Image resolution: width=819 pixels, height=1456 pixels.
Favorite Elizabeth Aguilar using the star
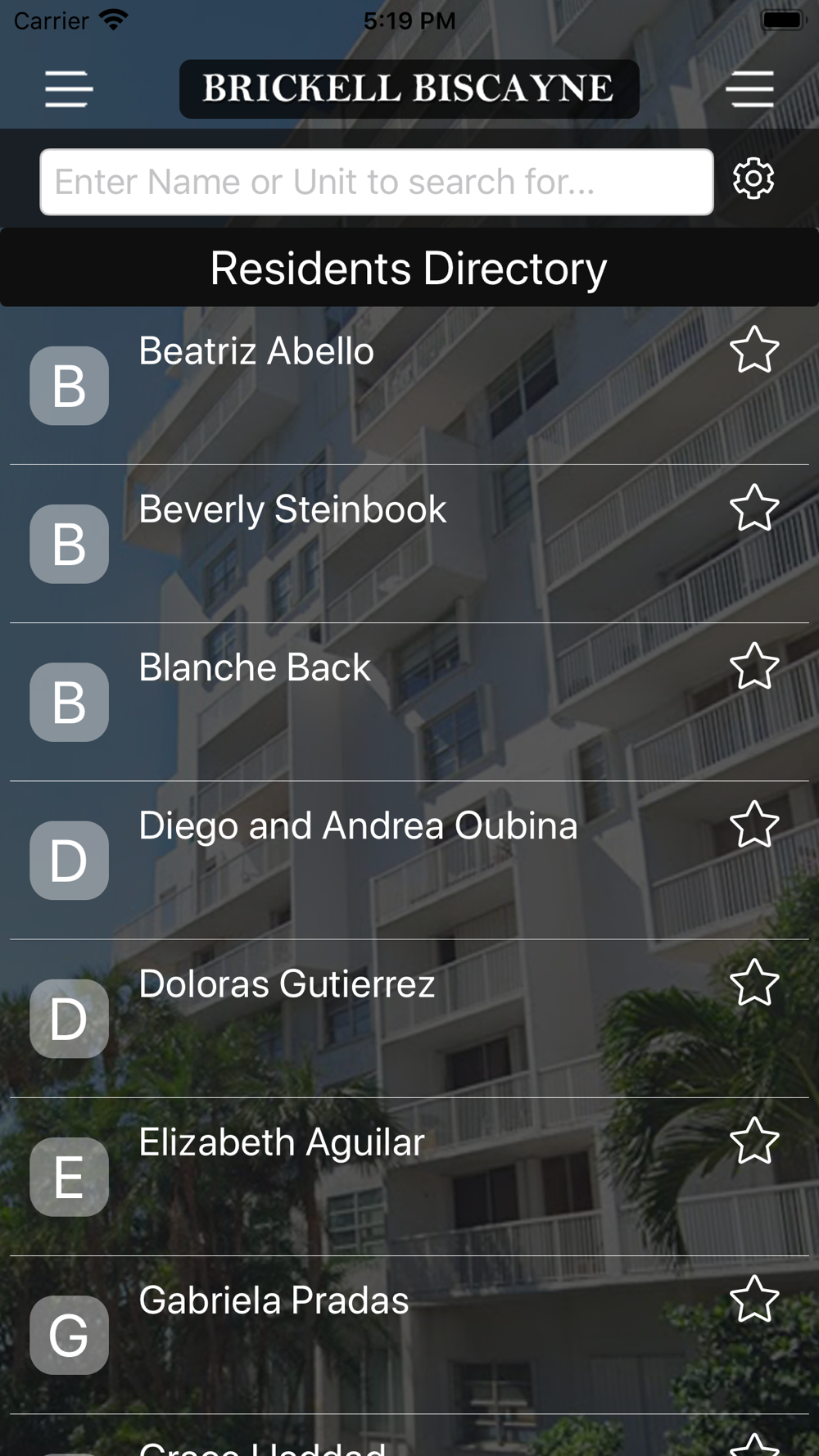click(753, 1141)
